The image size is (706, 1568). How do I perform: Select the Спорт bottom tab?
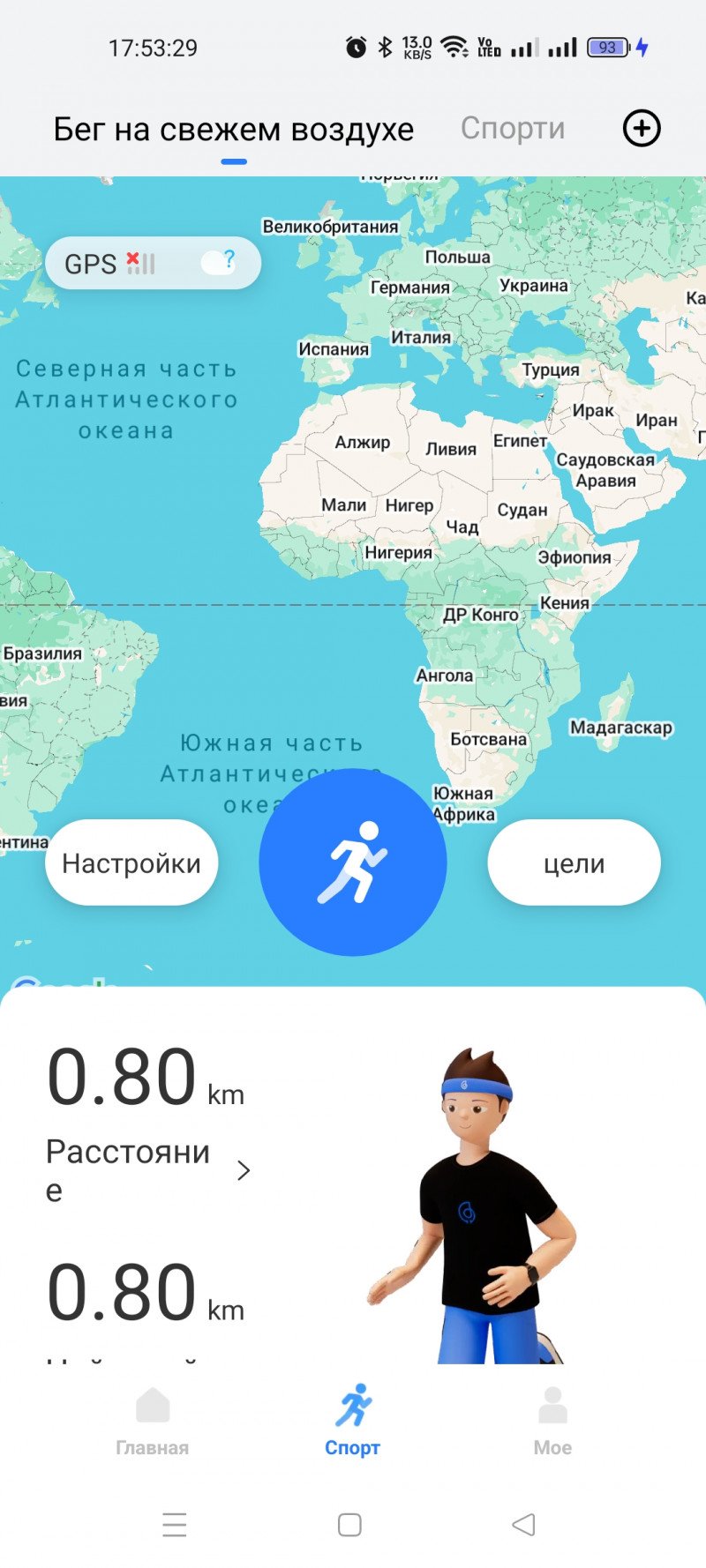tap(352, 1420)
